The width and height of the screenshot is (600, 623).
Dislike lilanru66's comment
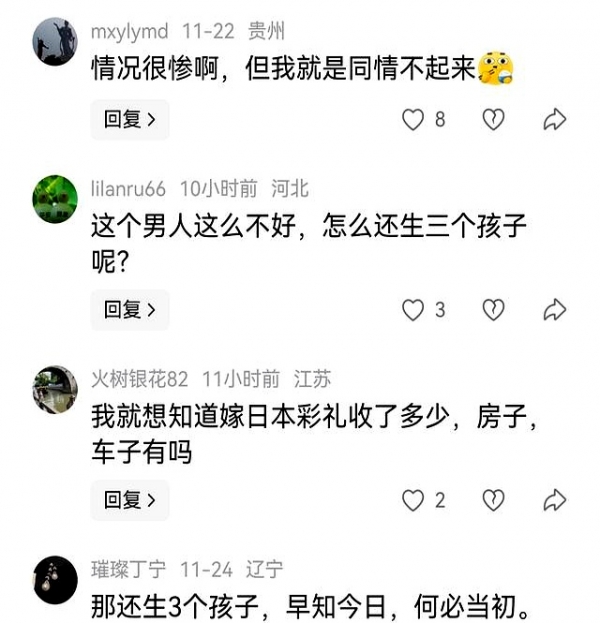click(493, 310)
